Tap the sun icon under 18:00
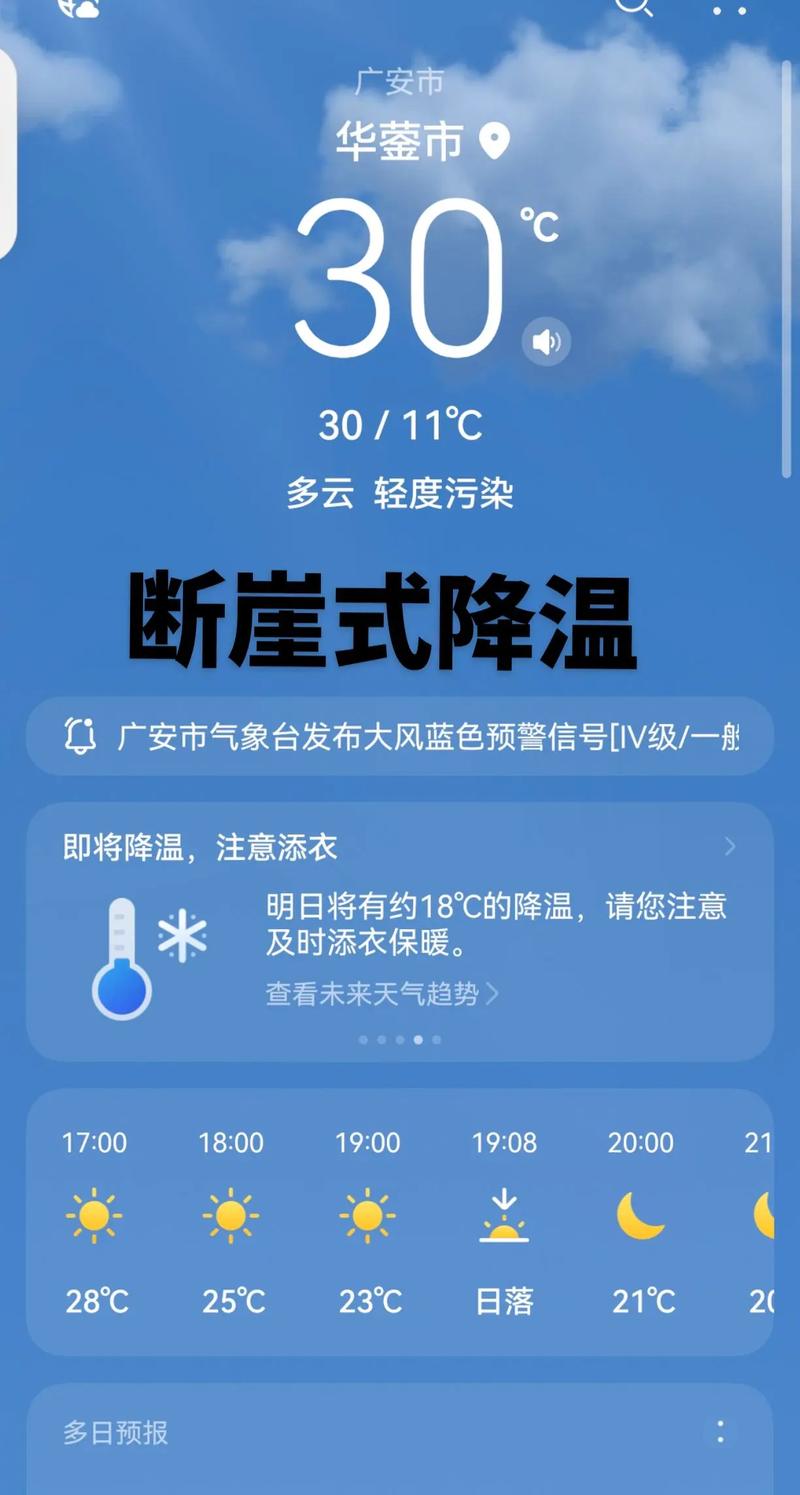The width and height of the screenshot is (800, 1495). tap(231, 1215)
